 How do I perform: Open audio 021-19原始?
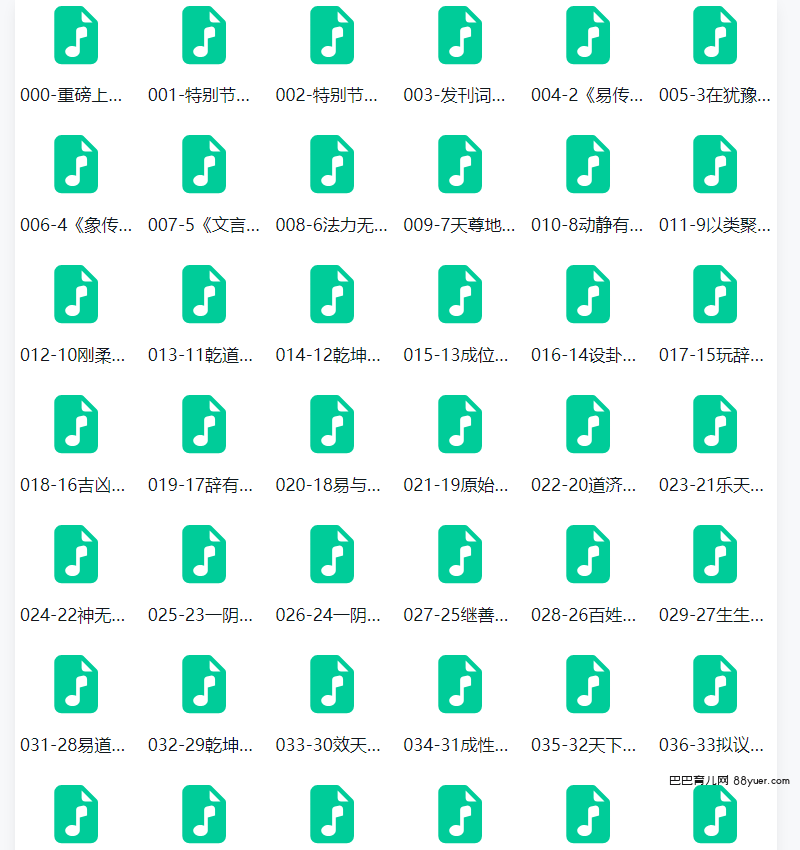(x=460, y=425)
